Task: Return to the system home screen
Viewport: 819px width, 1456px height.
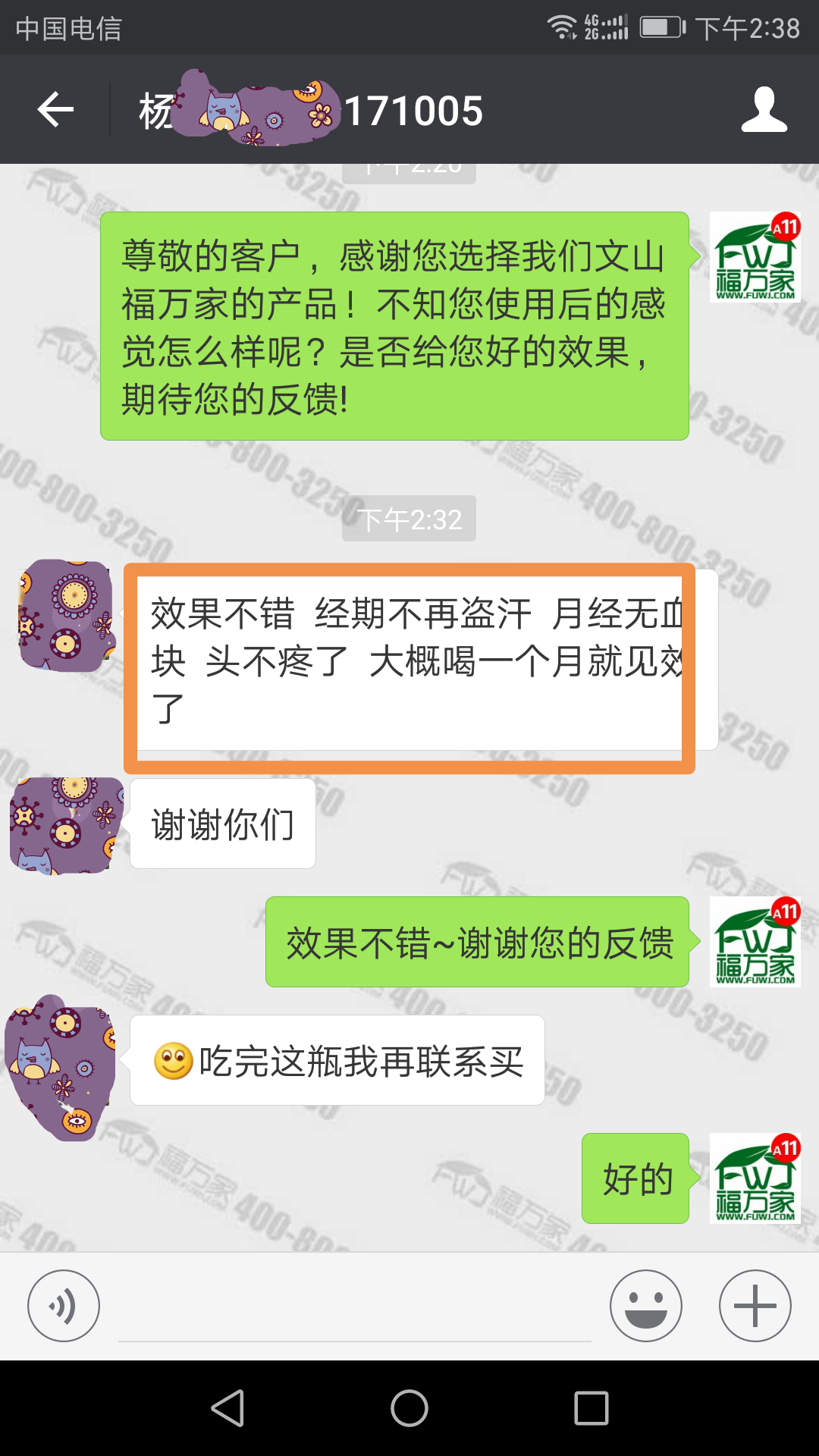Action: tap(409, 1408)
